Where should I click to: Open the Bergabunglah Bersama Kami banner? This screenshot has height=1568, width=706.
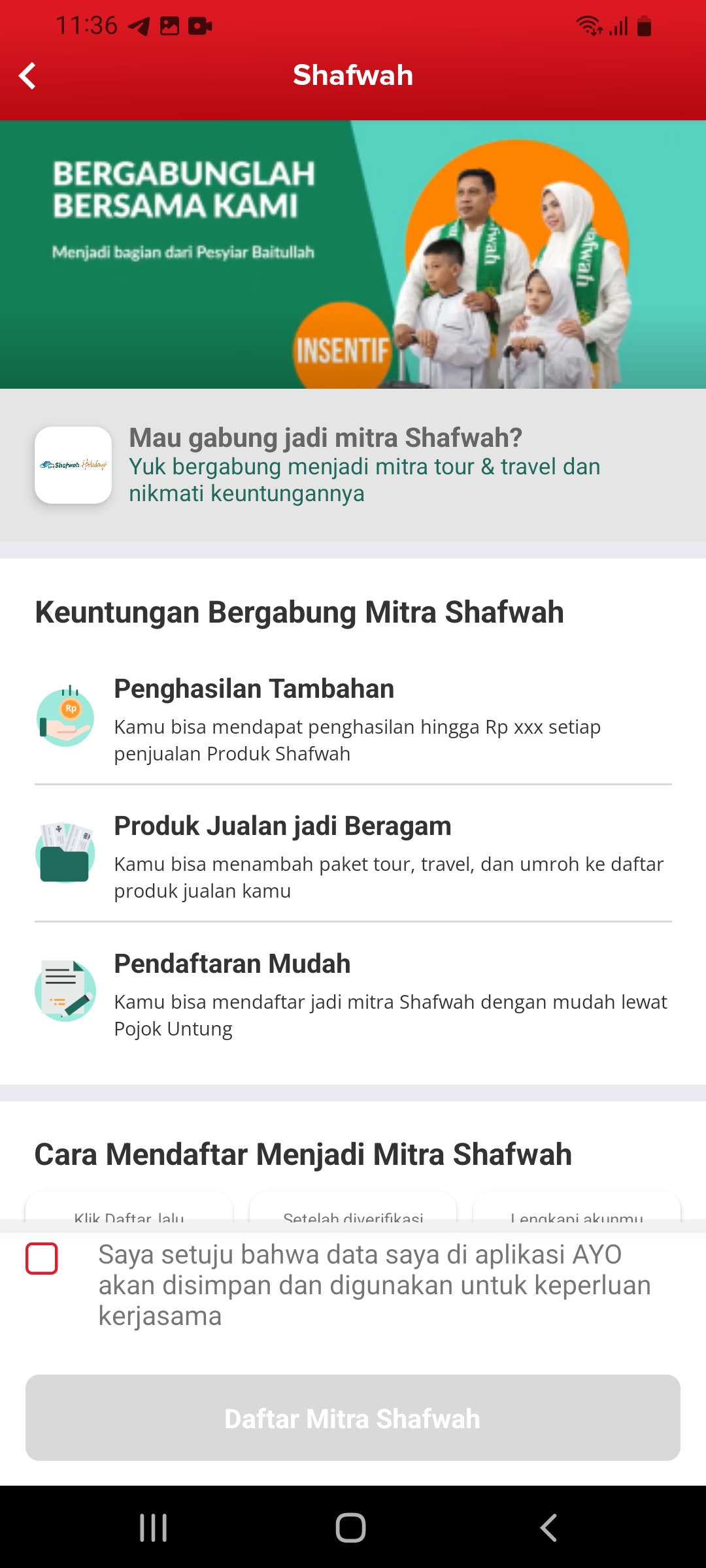(353, 255)
